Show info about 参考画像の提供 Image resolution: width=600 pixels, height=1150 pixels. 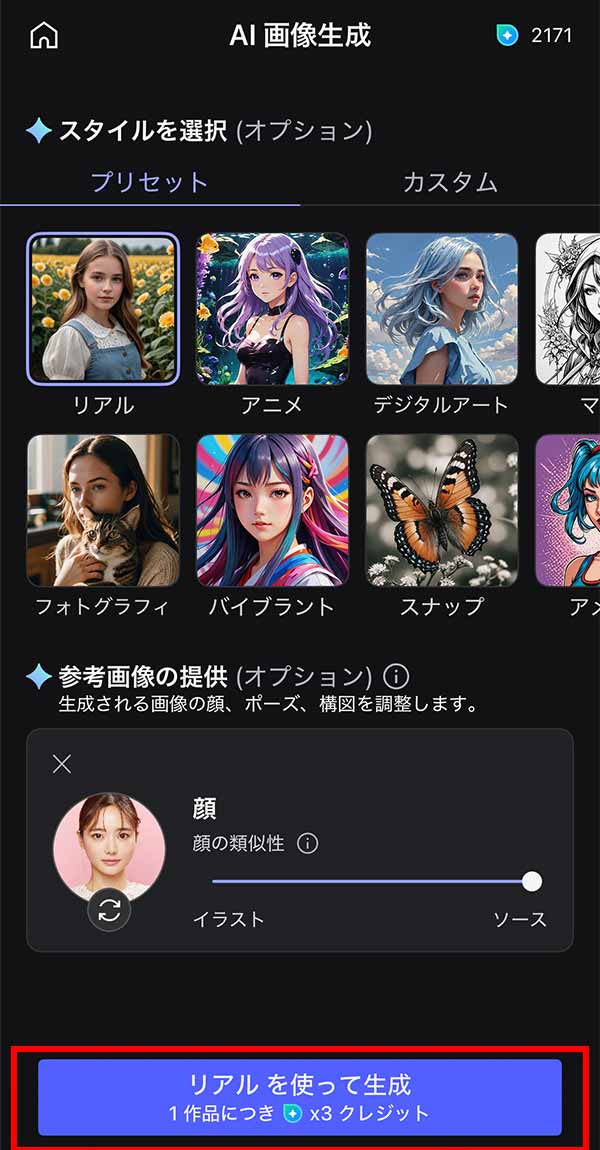(396, 677)
